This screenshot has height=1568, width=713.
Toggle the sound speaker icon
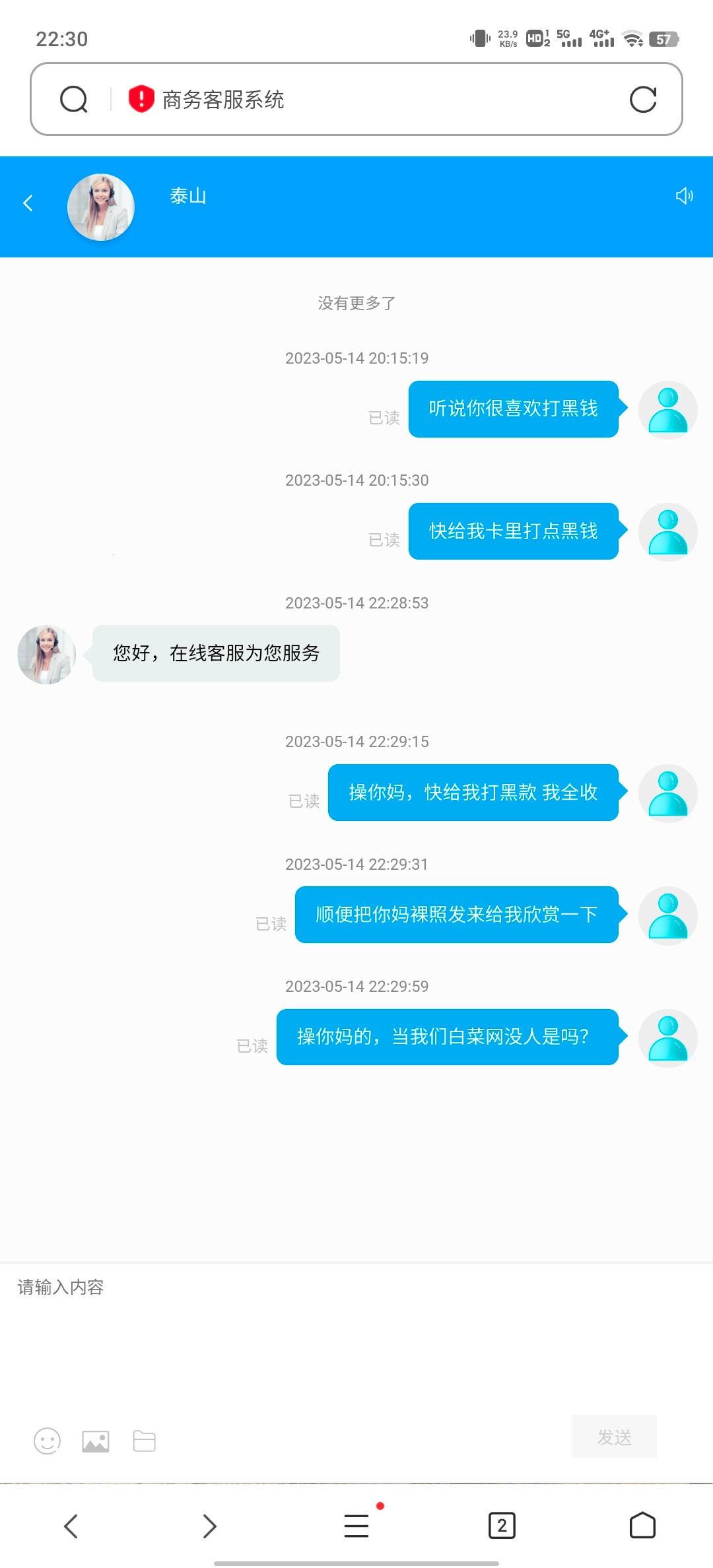pyautogui.click(x=684, y=196)
